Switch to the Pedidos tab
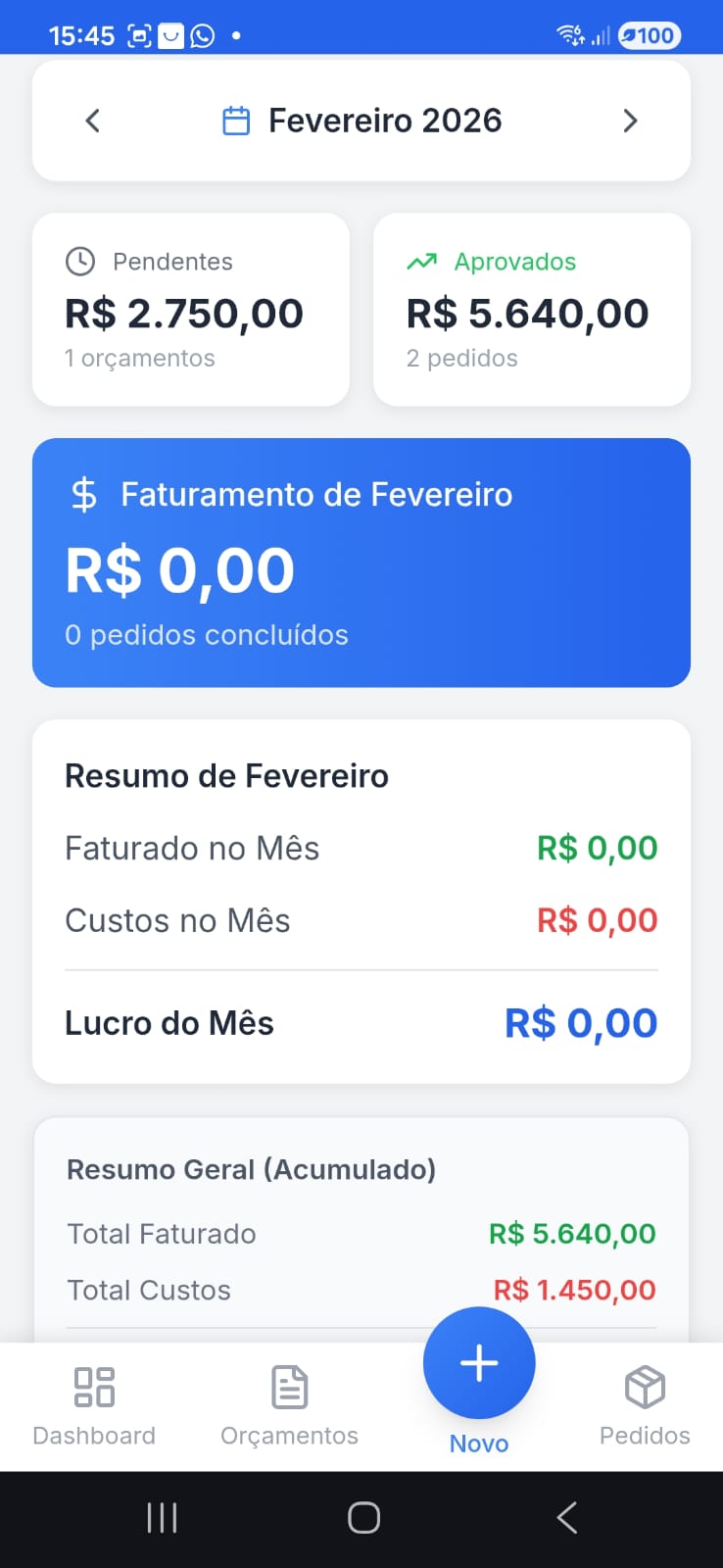The height and width of the screenshot is (1568, 723). click(x=644, y=1406)
